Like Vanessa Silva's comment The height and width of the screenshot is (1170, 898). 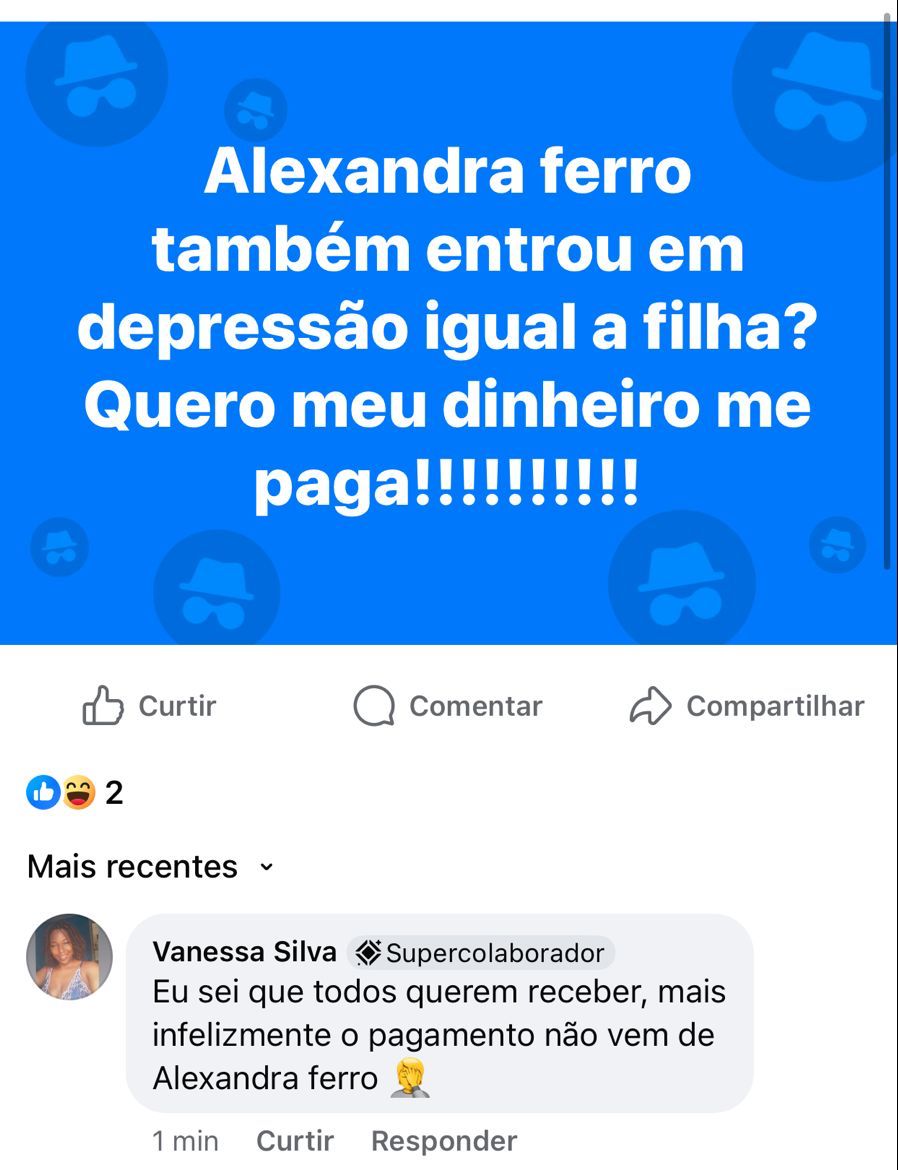pyautogui.click(x=295, y=1140)
